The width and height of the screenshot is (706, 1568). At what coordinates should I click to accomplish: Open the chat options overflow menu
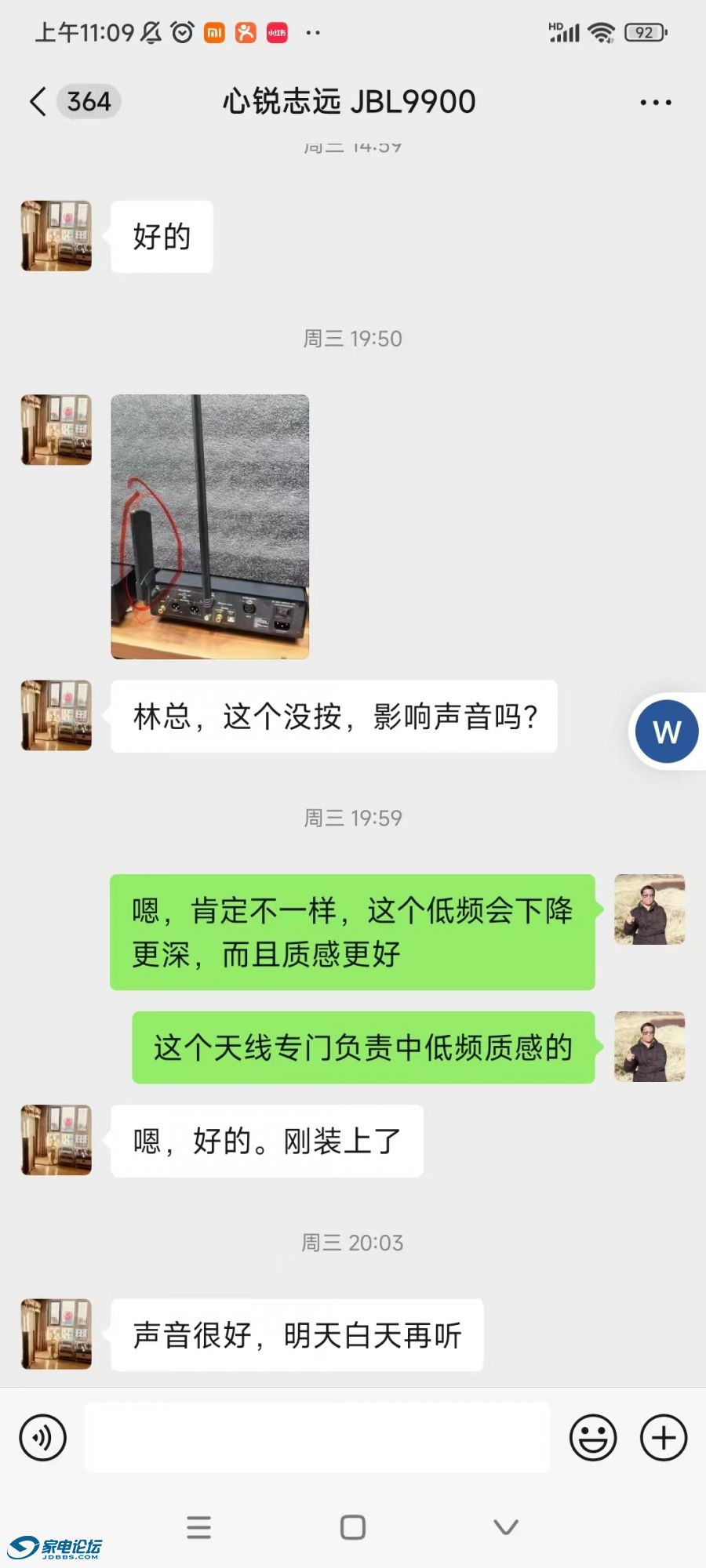655,103
